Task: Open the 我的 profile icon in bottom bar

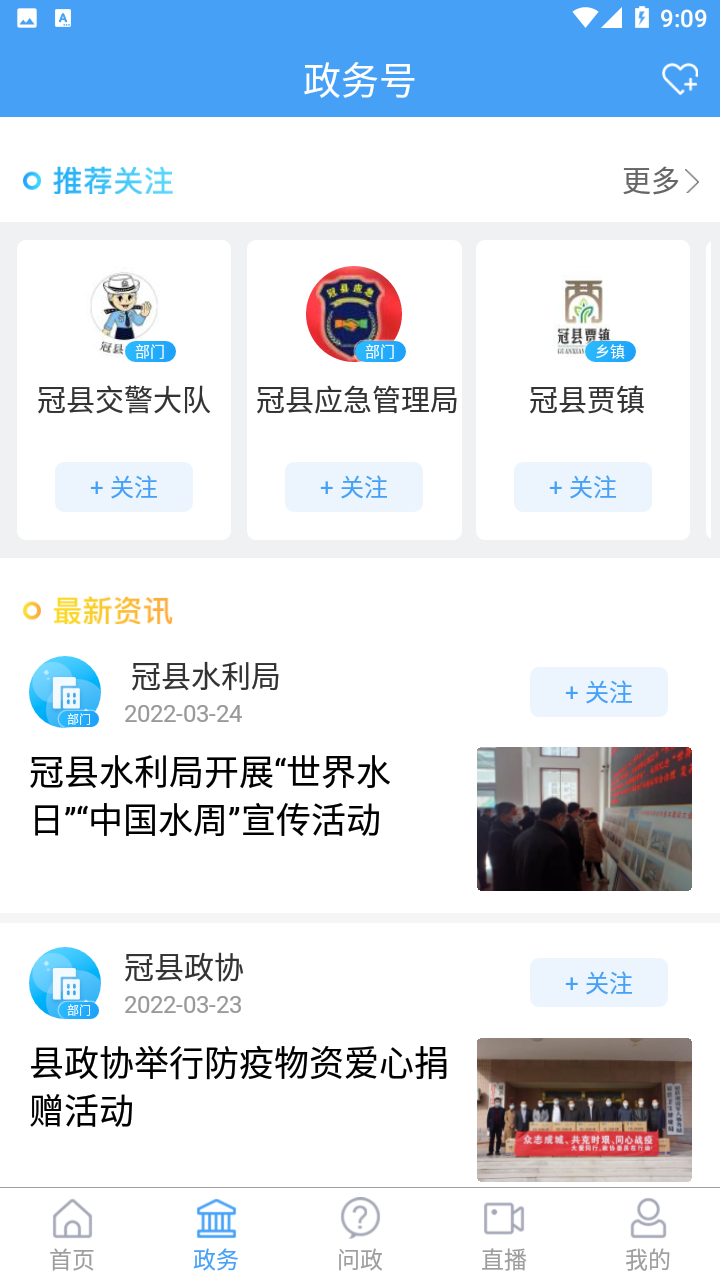Action: (x=647, y=1219)
